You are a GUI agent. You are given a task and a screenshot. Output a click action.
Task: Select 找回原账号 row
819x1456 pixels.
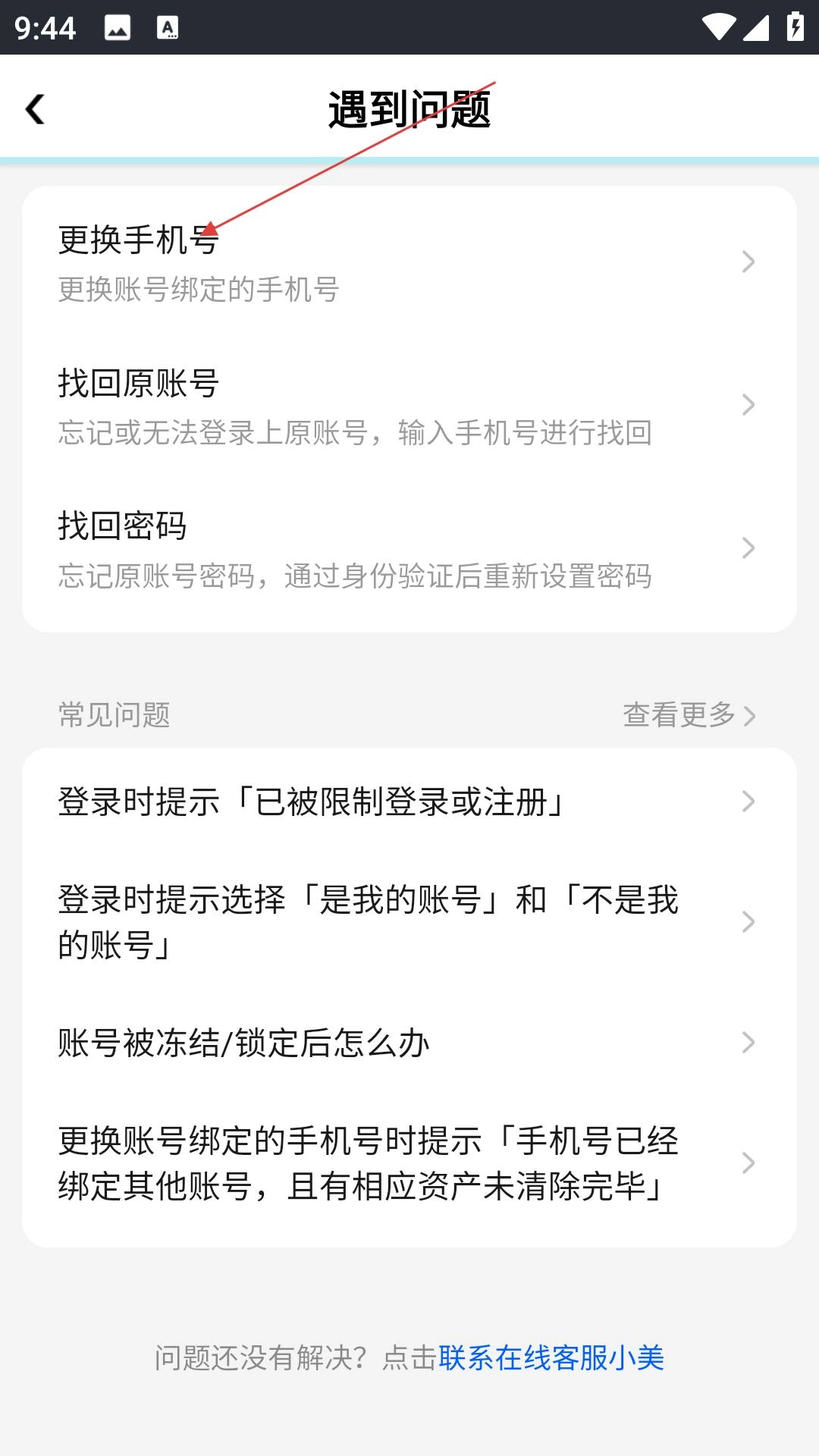tap(408, 406)
